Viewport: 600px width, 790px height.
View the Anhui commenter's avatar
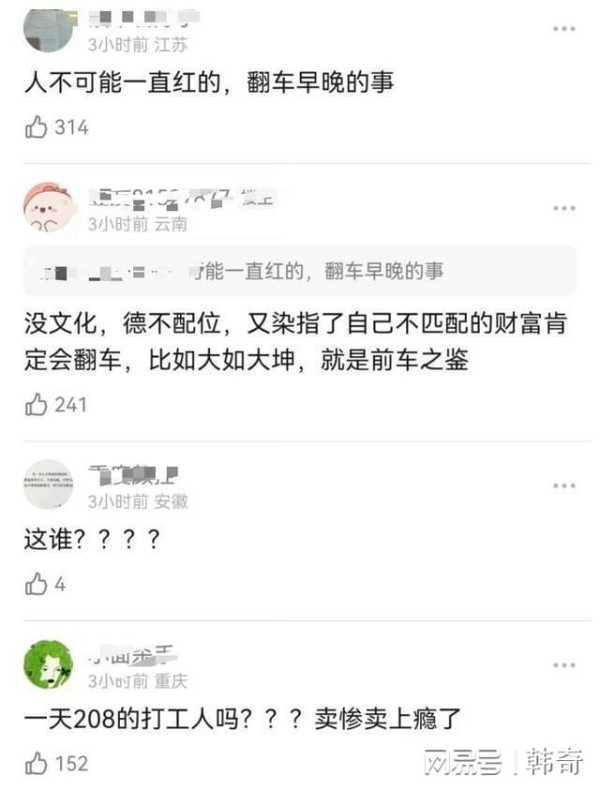coord(47,486)
